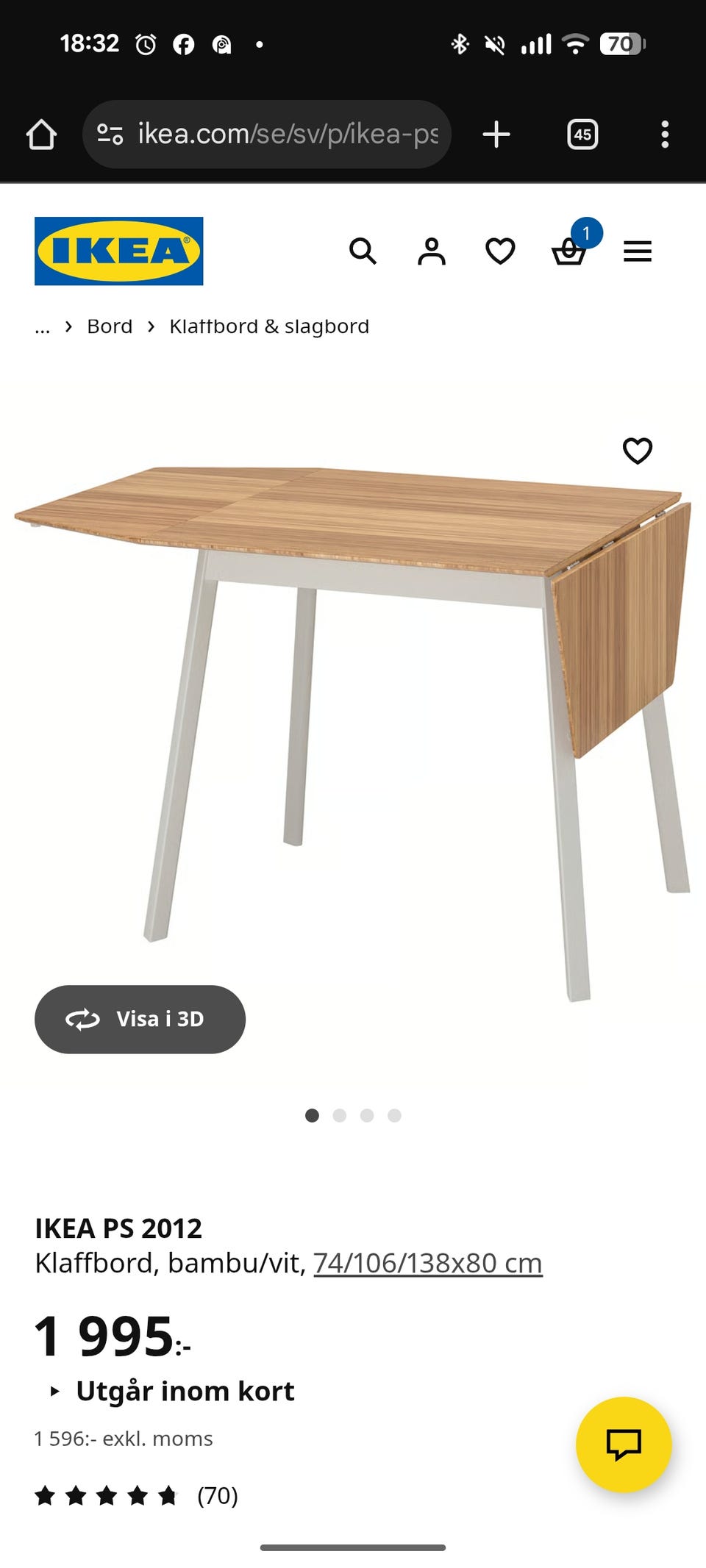Go to the browser home page
Screen dimensions: 706x1568
41,135
